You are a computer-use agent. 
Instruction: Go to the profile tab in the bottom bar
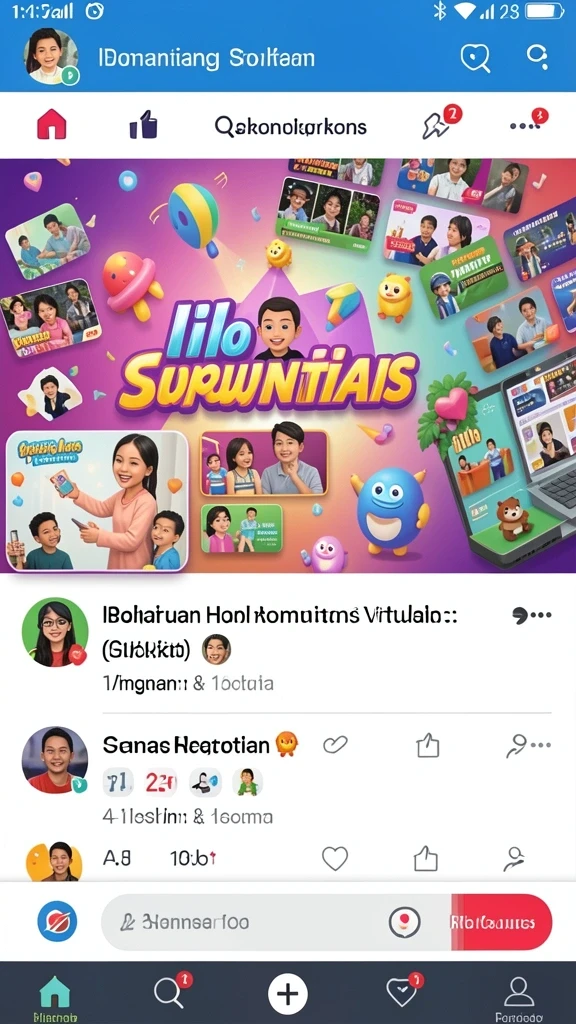point(519,998)
